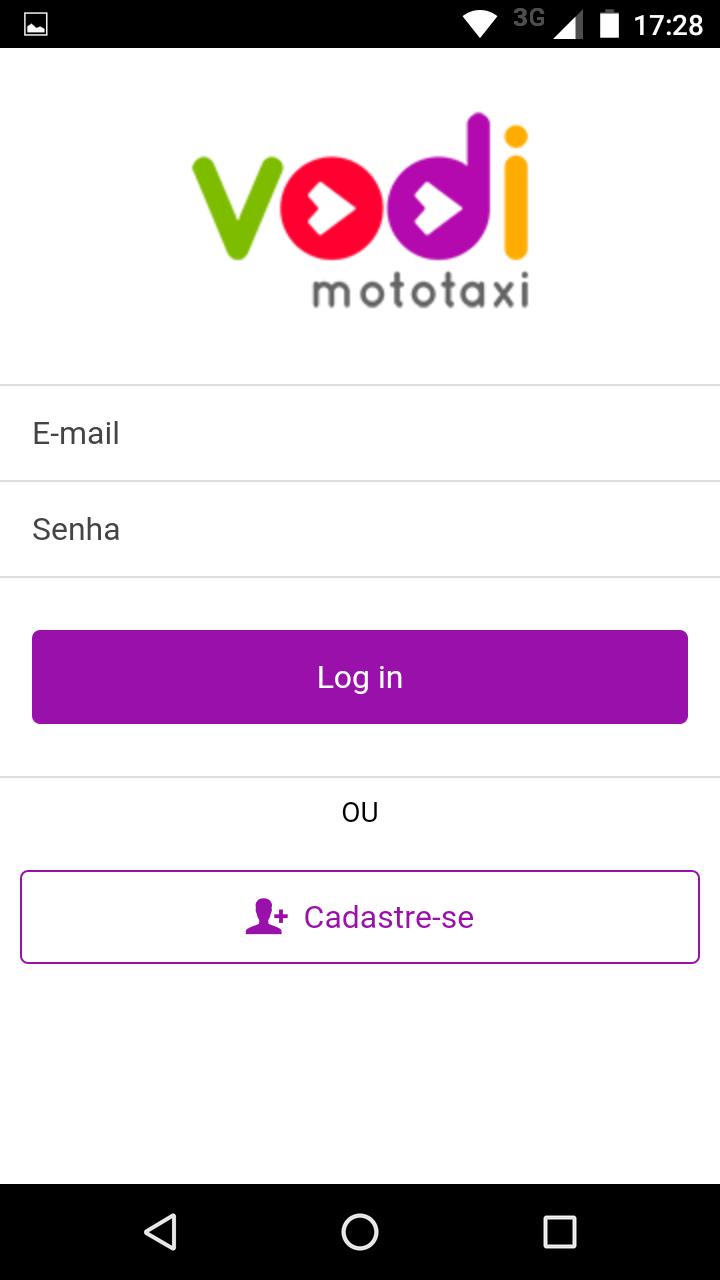Click the Vodi mototaxi logo
The image size is (720, 1280).
tap(360, 210)
